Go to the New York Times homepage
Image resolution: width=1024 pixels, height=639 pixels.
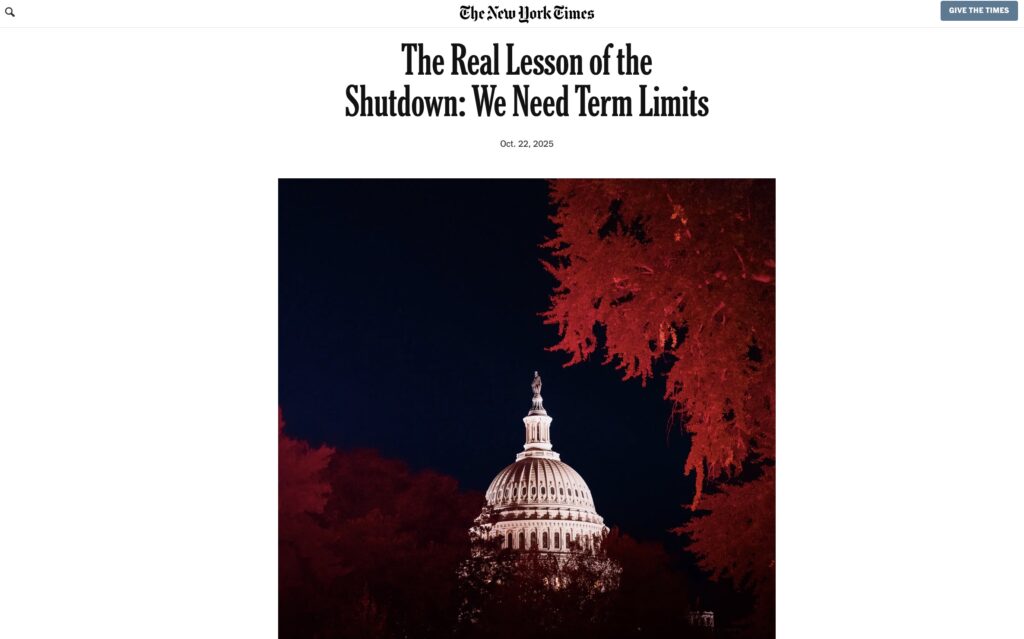click(x=526, y=13)
